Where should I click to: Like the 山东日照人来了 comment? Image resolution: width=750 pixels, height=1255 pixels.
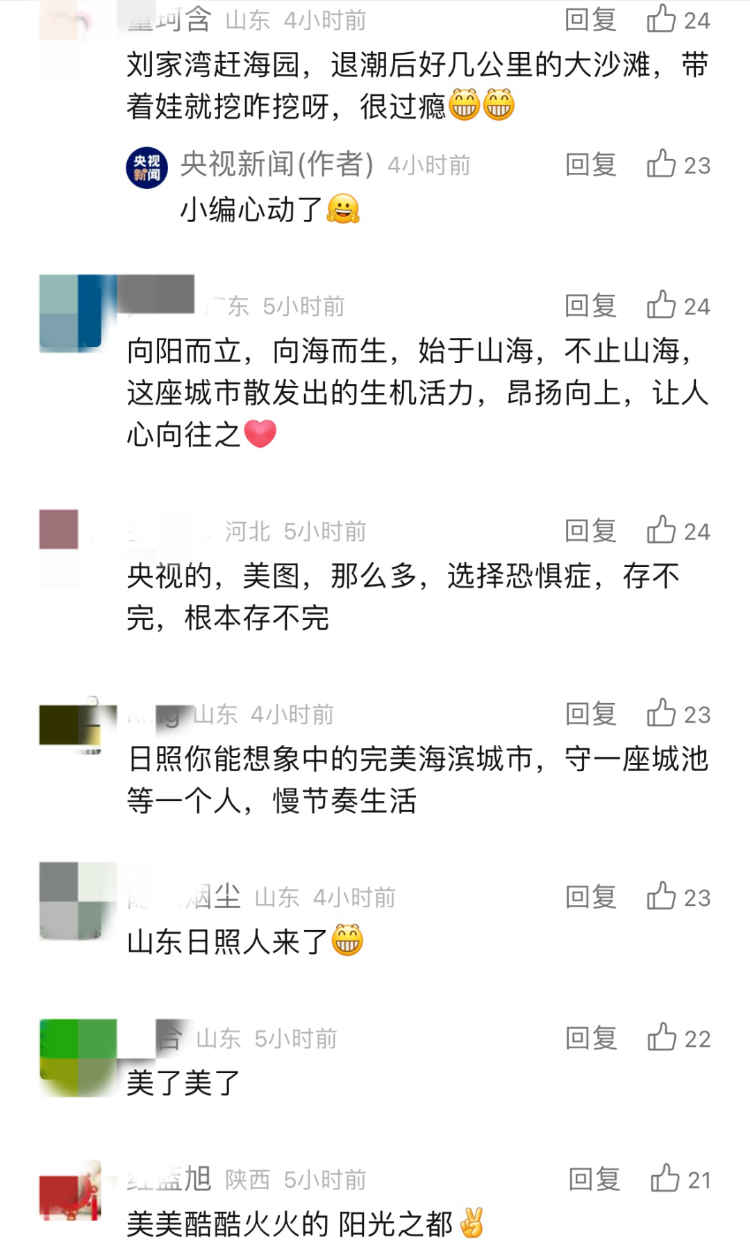point(663,896)
